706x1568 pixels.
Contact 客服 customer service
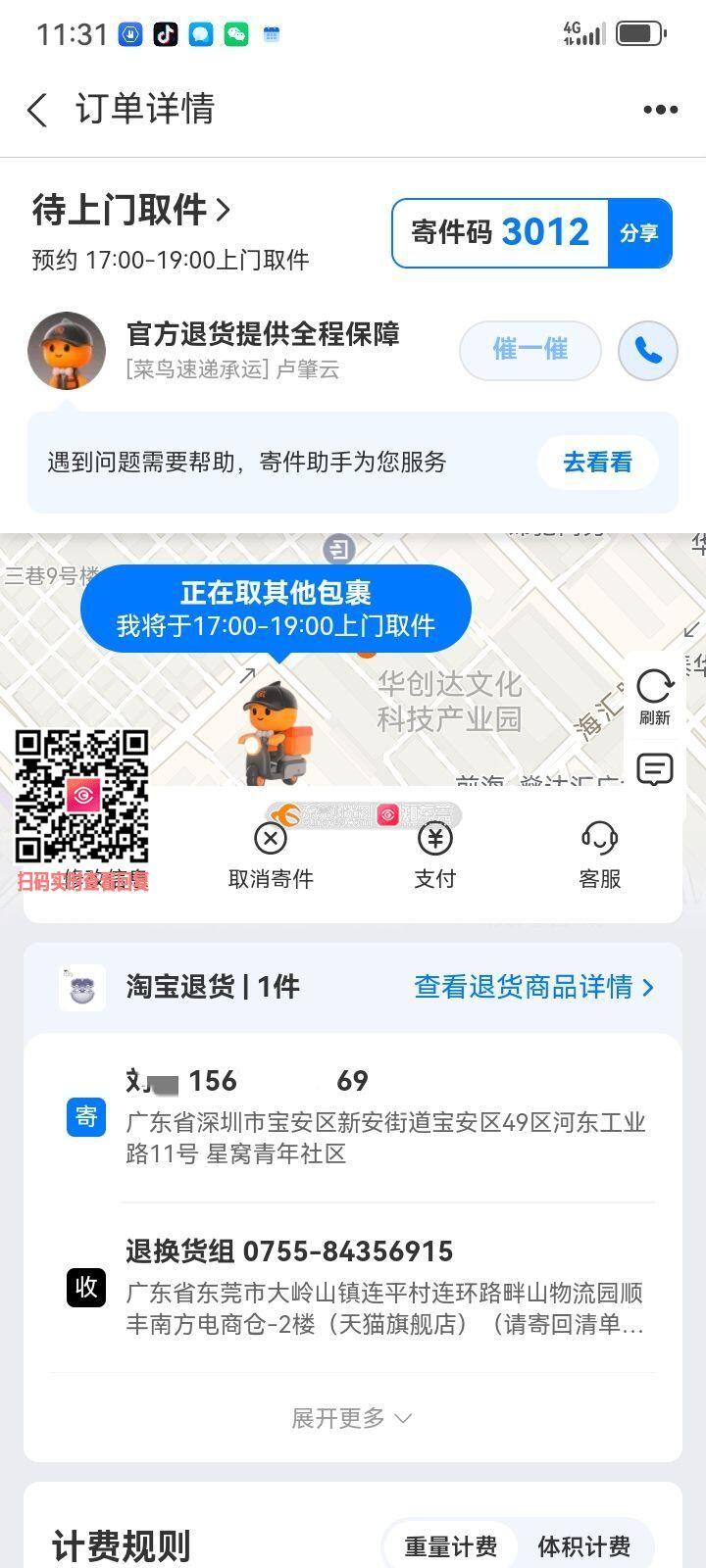point(599,856)
